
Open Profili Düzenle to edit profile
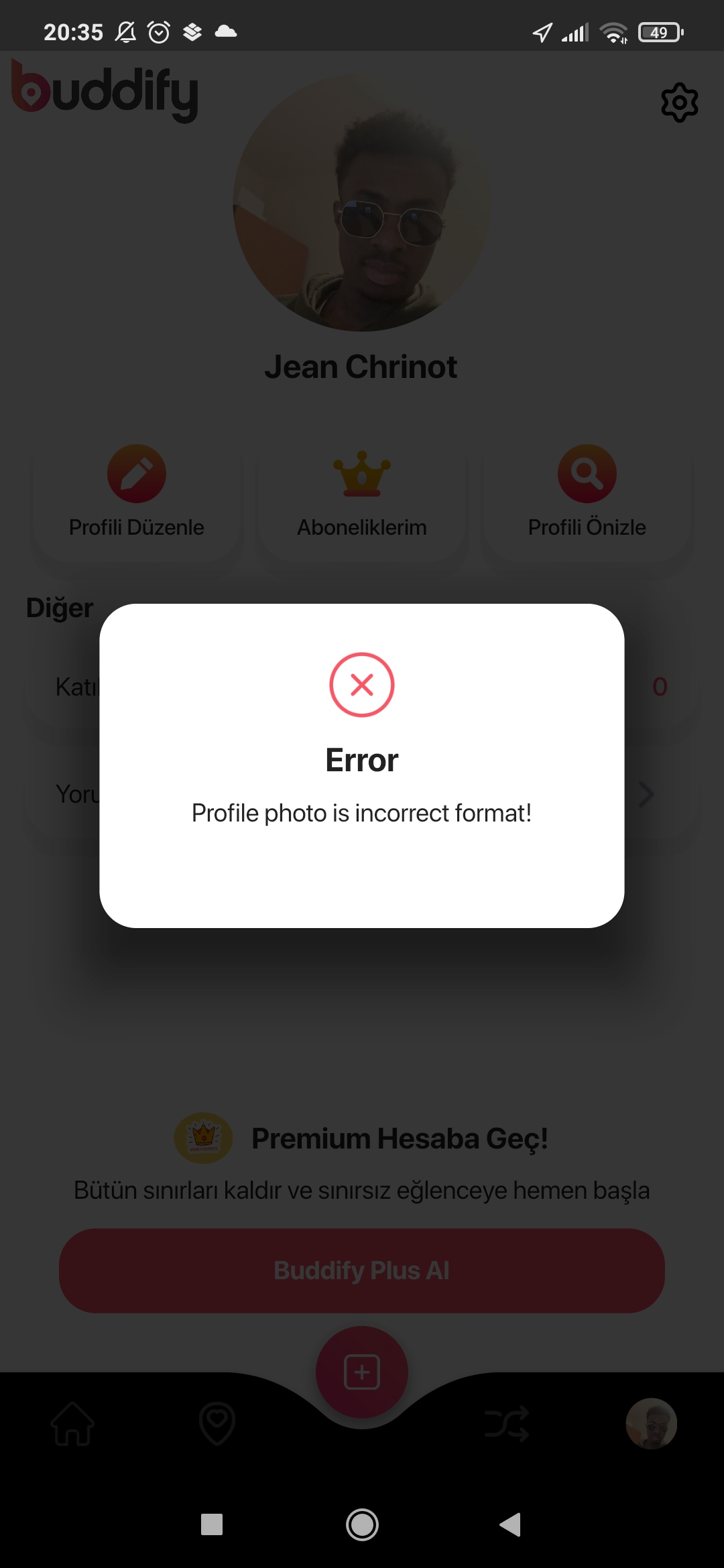coord(137,495)
